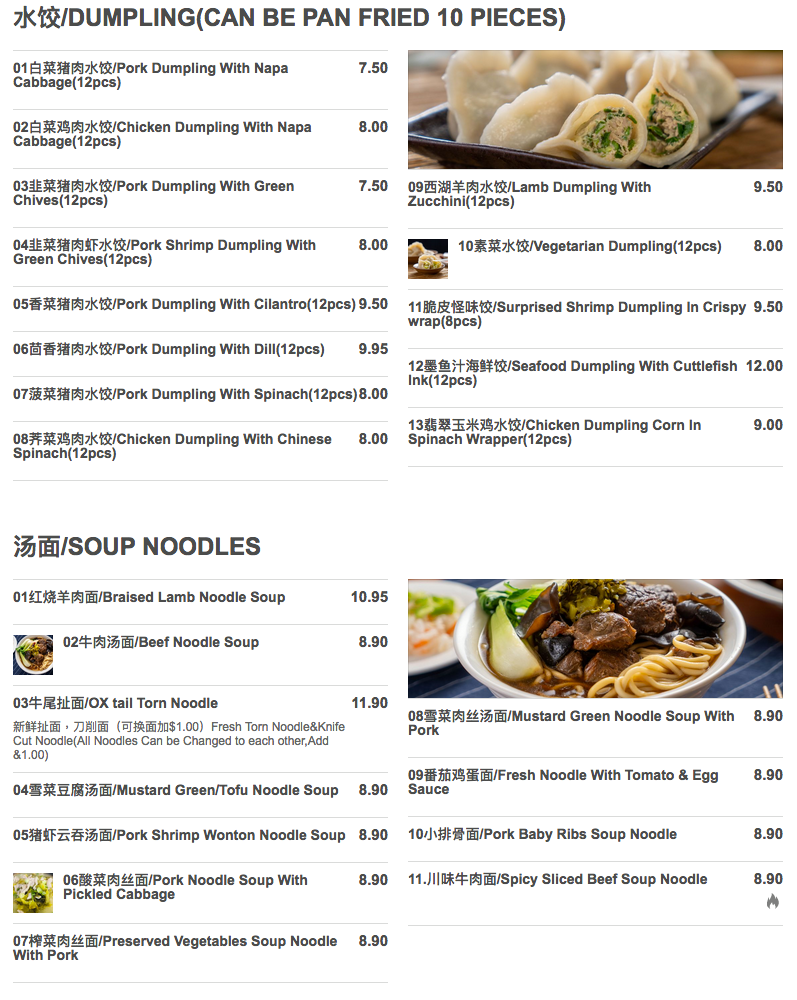The height and width of the screenshot is (1000, 797).
Task: Open Pork Dumpling With Spinach
Action: [x=185, y=394]
